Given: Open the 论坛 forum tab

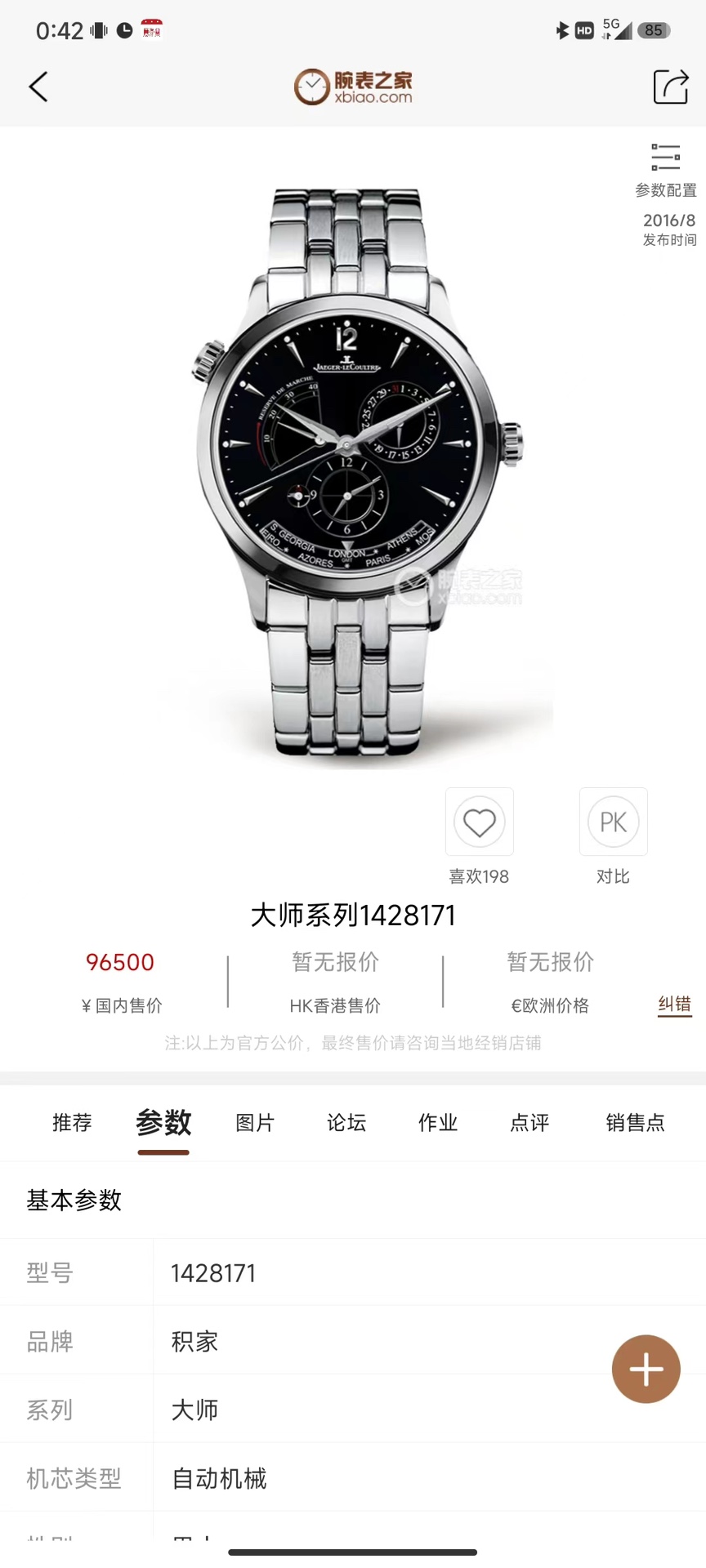Looking at the screenshot, I should click(346, 1123).
